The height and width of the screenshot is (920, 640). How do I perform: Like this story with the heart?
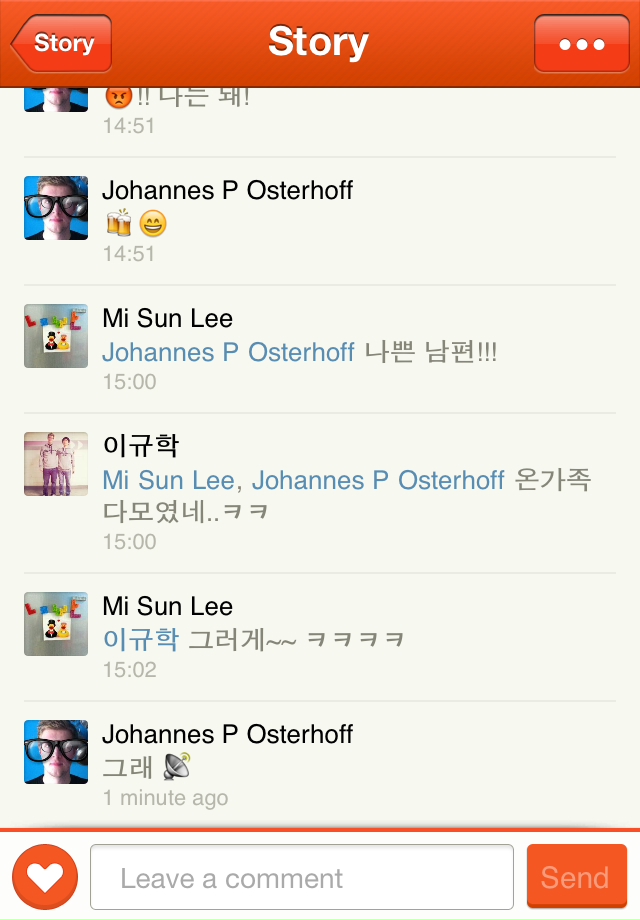point(45,877)
